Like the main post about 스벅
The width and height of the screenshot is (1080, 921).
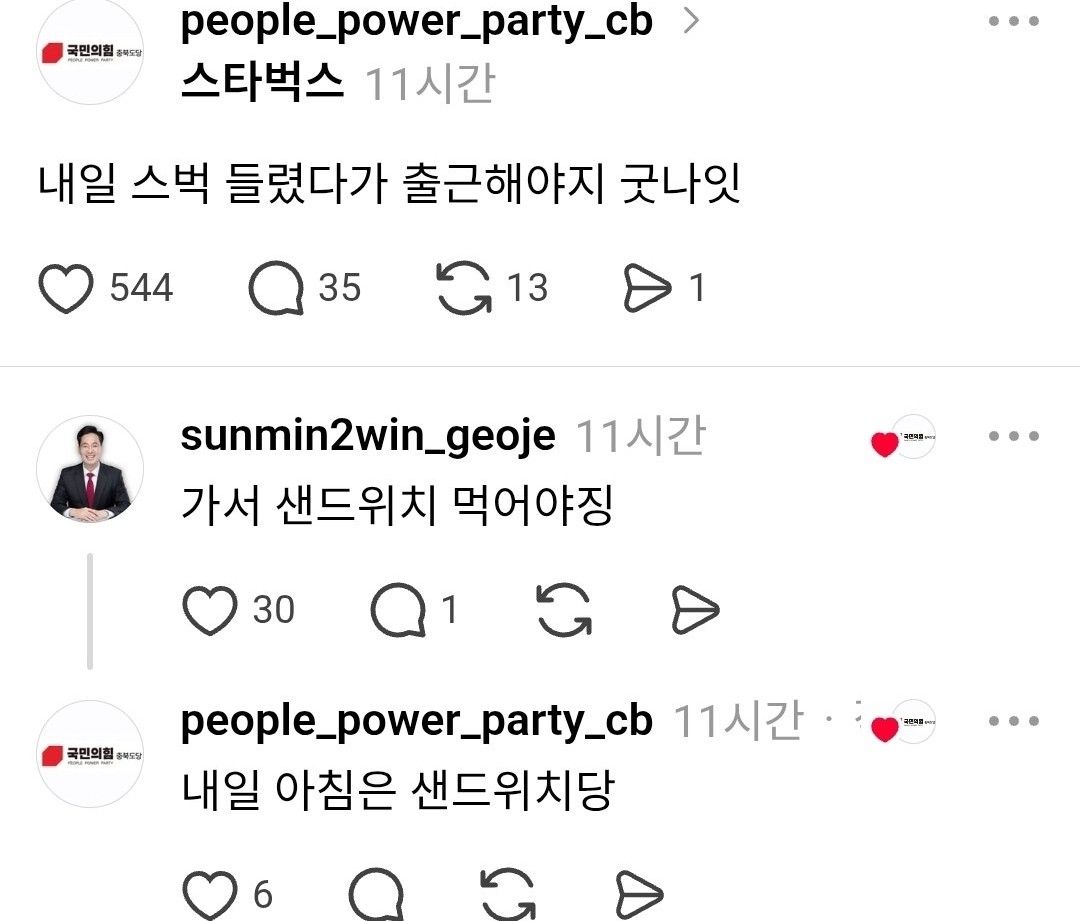coord(65,288)
